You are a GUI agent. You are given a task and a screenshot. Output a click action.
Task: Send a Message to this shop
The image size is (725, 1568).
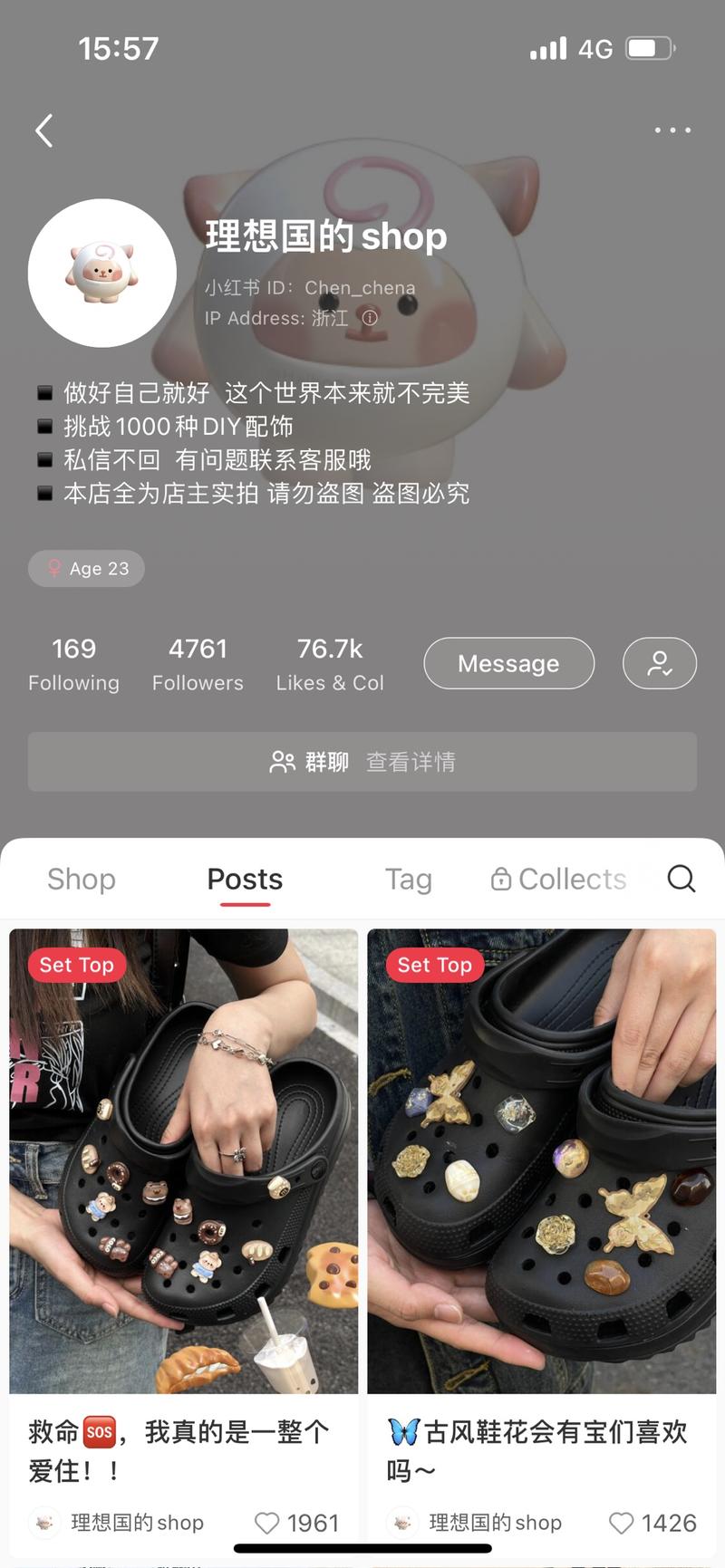click(508, 663)
